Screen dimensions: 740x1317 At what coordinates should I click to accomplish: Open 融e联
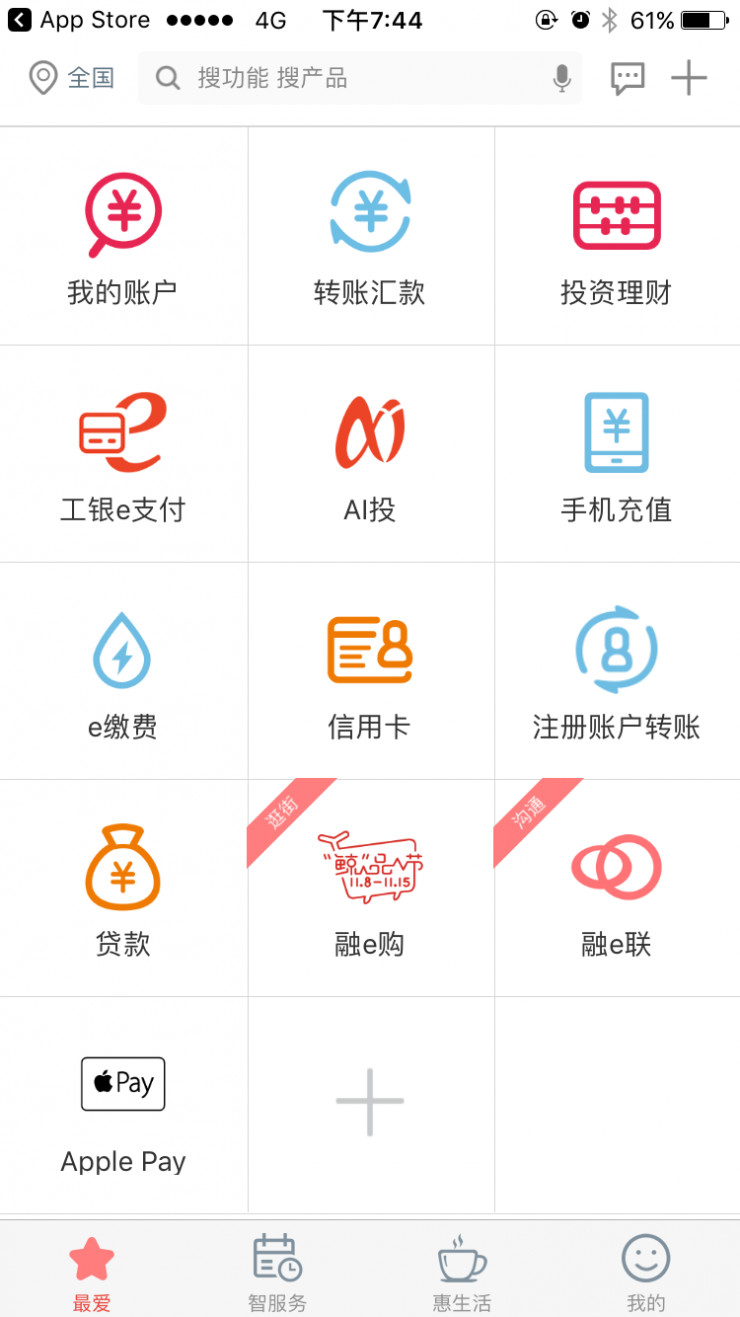click(x=616, y=888)
